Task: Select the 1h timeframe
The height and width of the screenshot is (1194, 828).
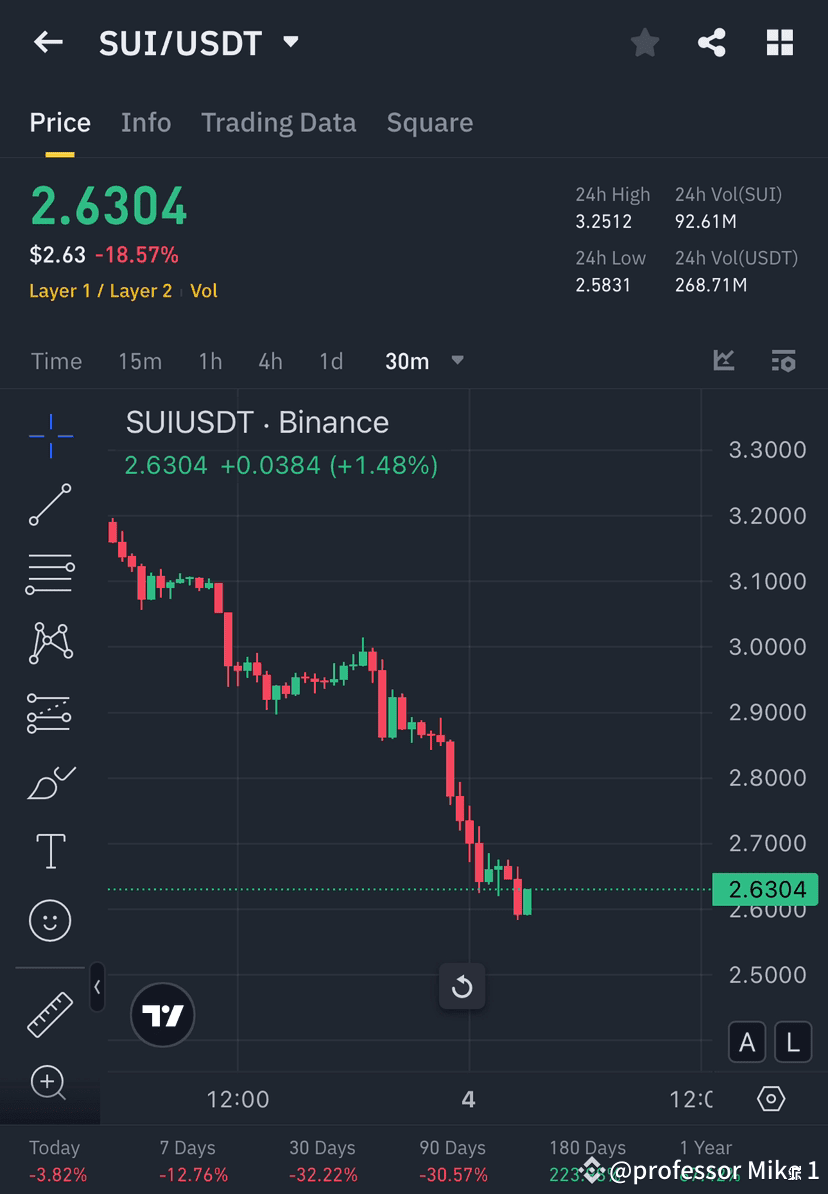Action: [210, 361]
